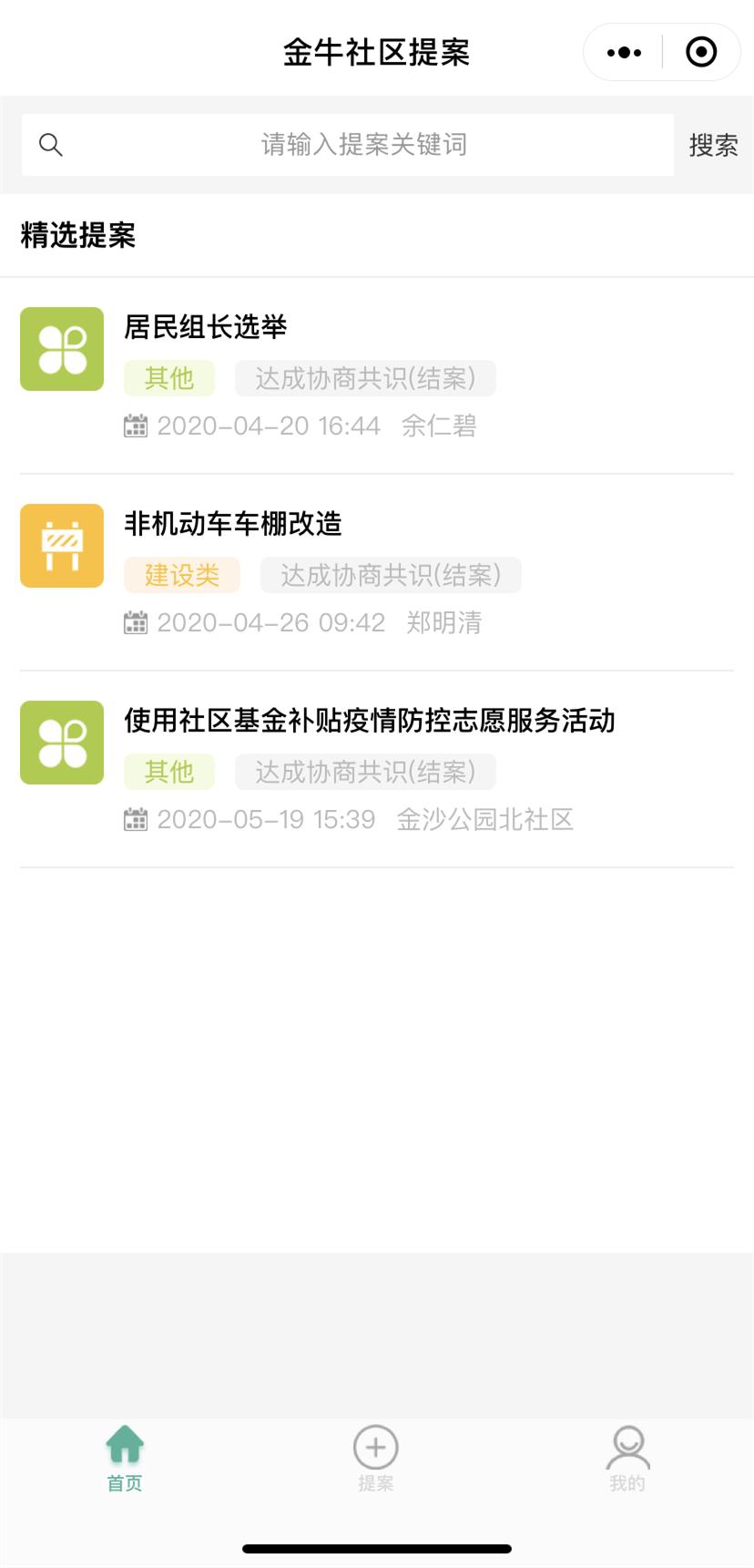This screenshot has width=754, height=1568.
Task: Select the 我的 tab
Action: point(627,1458)
